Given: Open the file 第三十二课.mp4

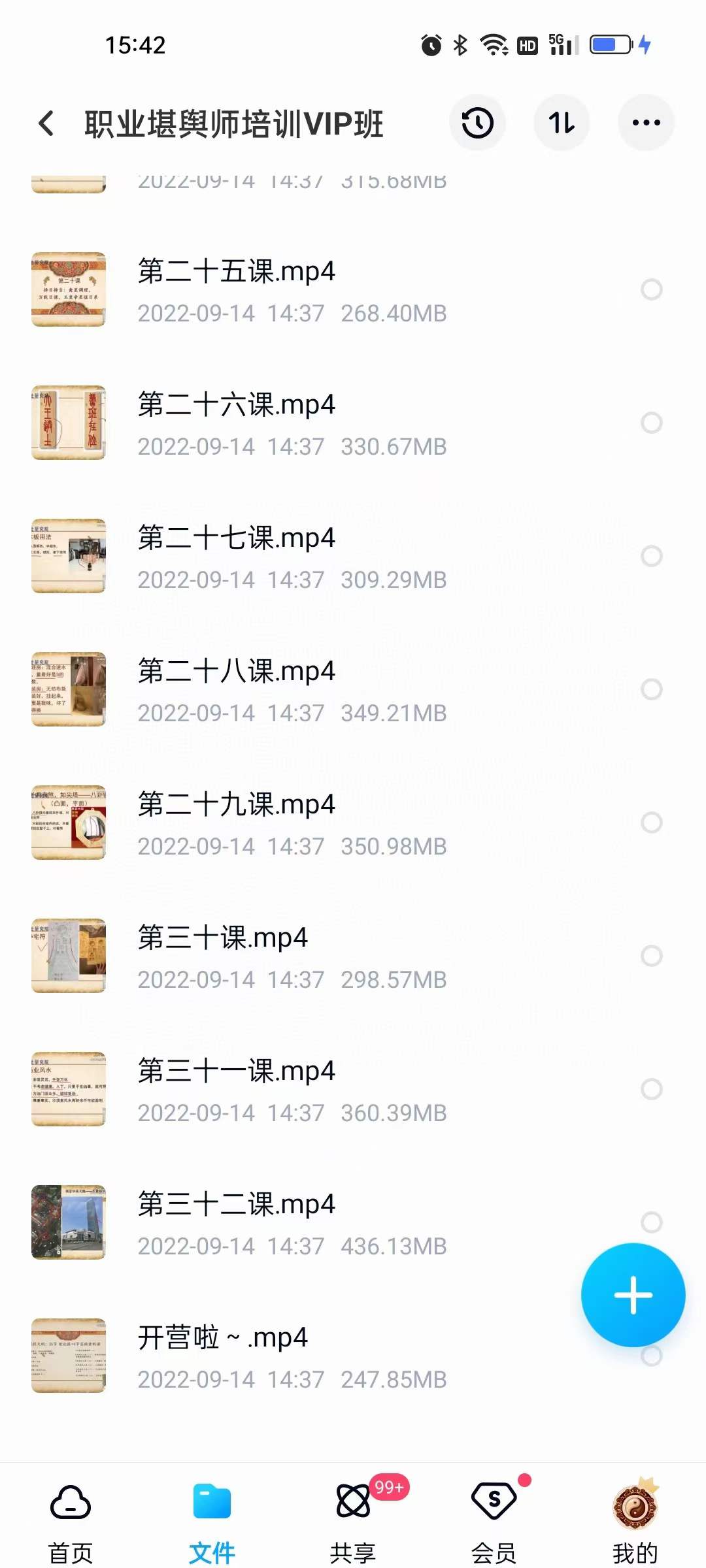Looking at the screenshot, I should click(236, 1205).
